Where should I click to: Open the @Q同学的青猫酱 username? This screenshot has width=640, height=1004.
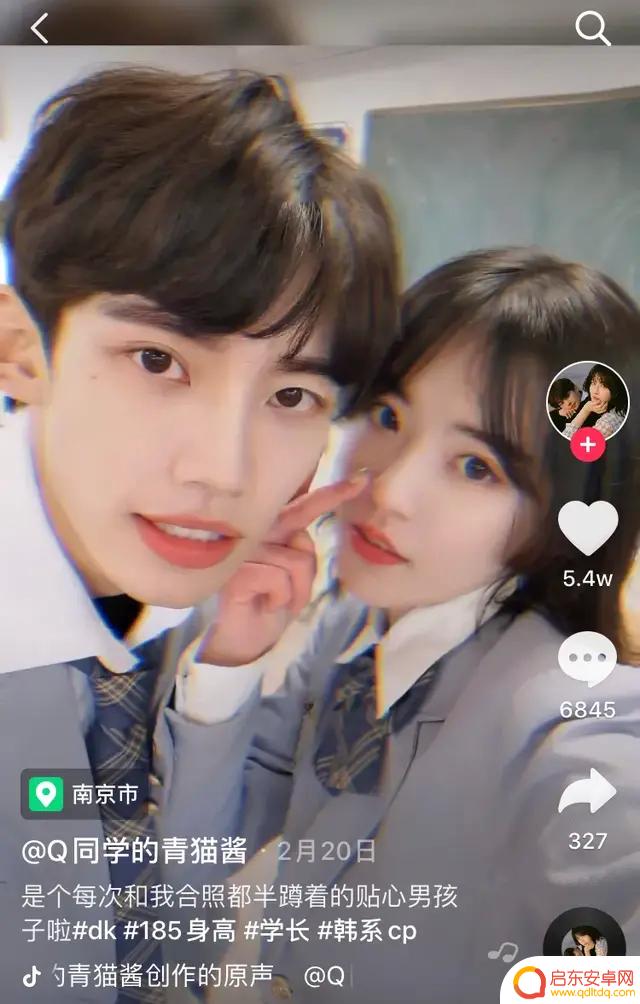click(135, 852)
